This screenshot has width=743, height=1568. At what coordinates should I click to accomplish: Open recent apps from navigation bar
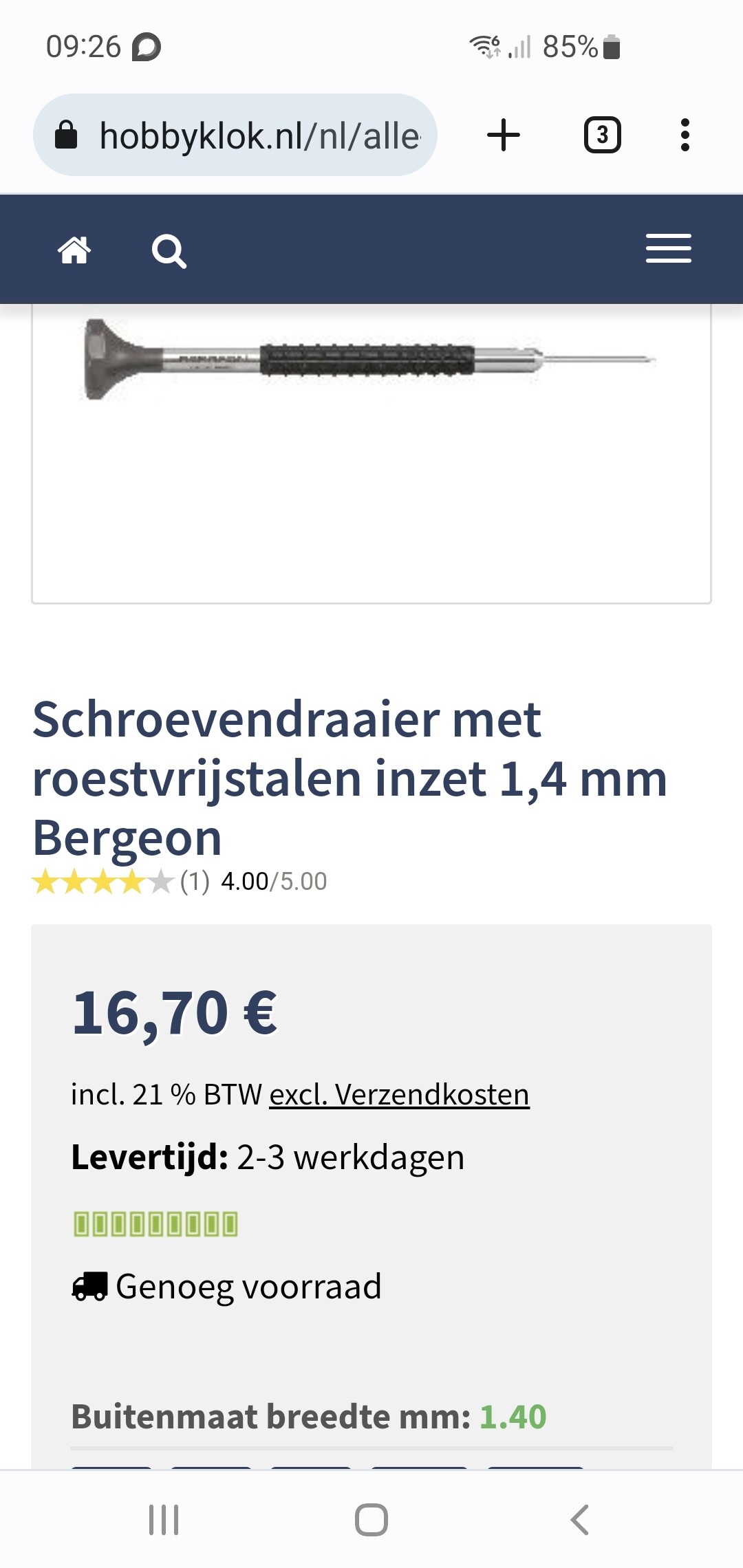(x=164, y=1520)
